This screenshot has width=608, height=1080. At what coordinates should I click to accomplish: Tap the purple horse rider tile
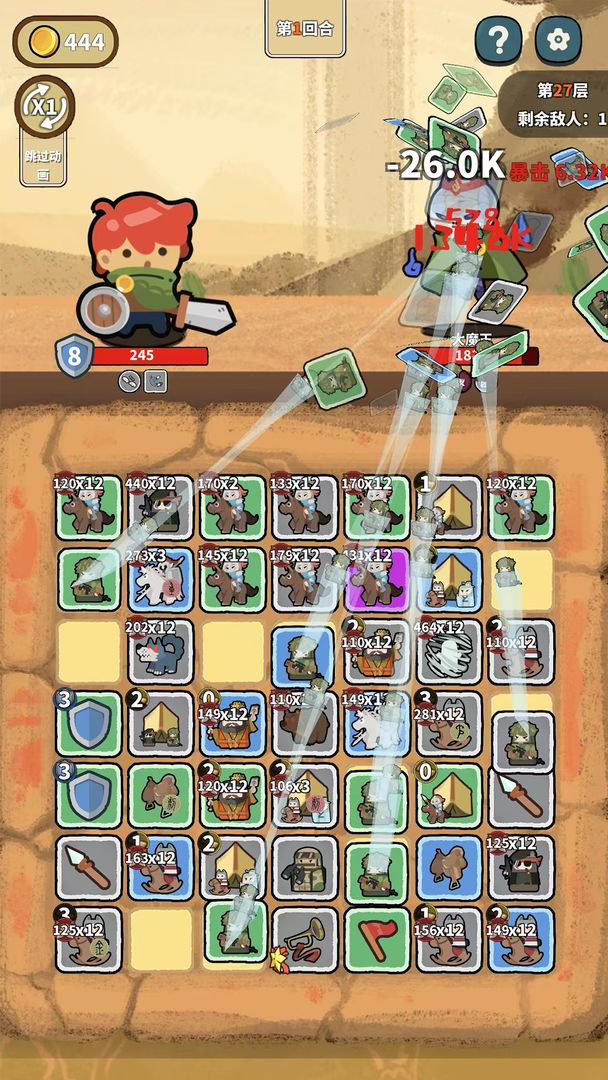(x=377, y=580)
